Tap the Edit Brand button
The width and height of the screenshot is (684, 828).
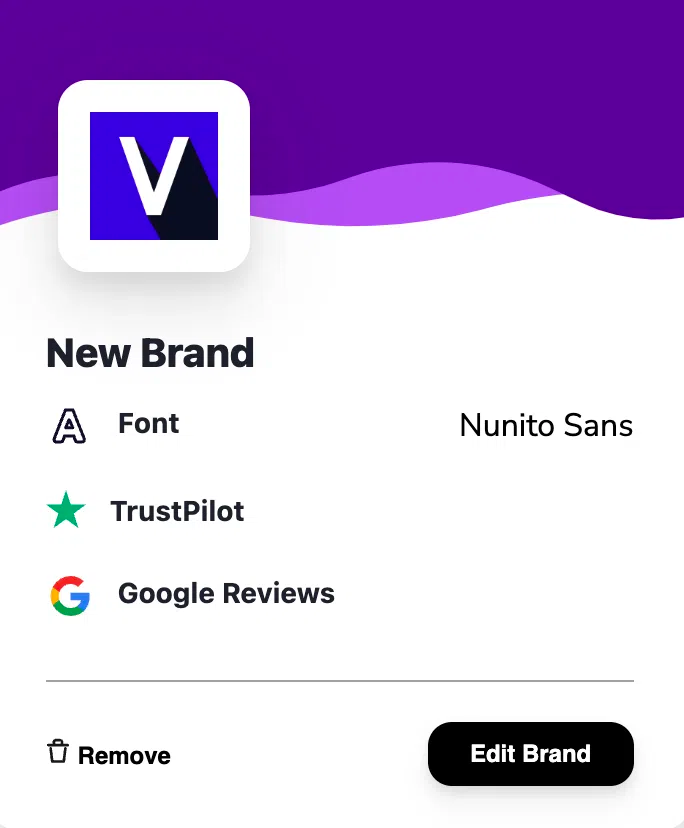tap(530, 754)
